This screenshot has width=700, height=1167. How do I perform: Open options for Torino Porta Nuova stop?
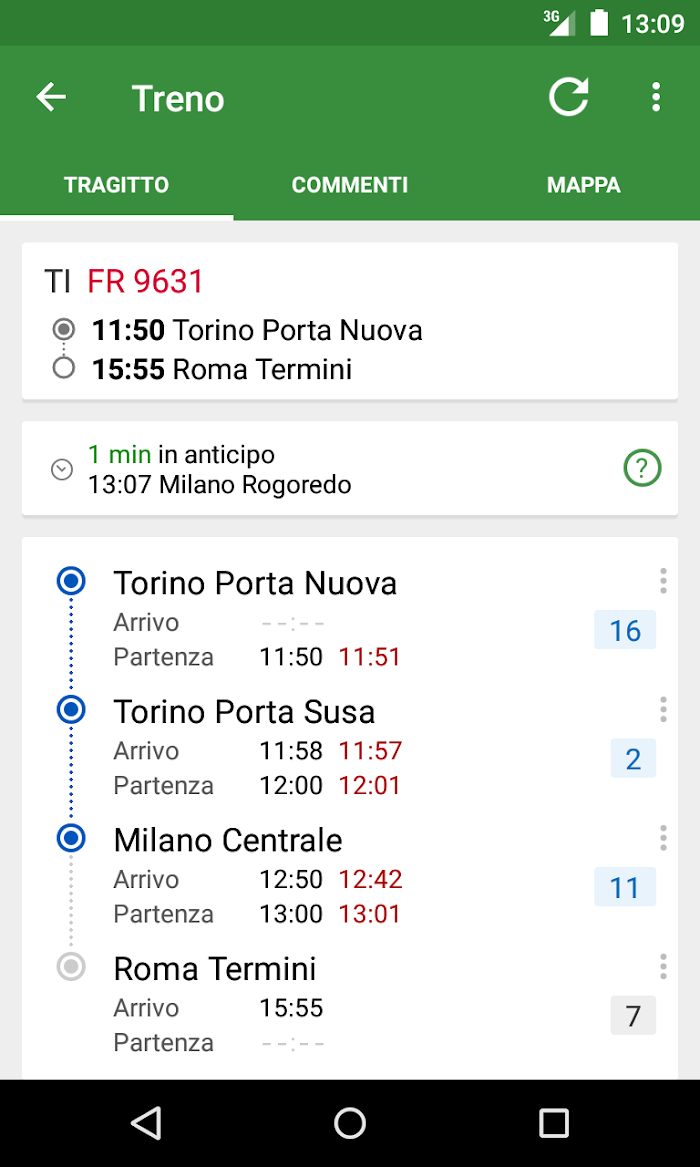click(663, 581)
